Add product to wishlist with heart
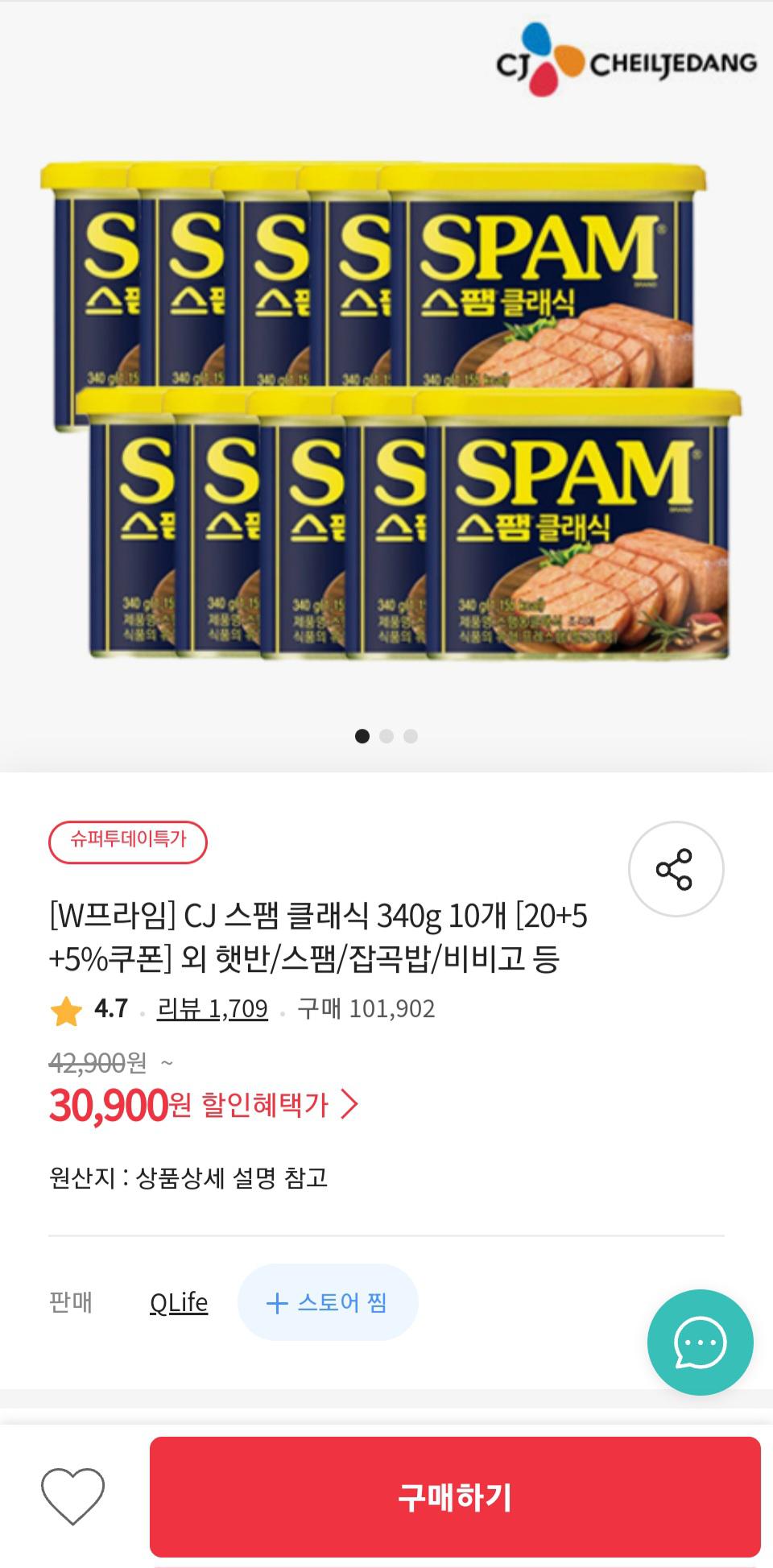This screenshot has height=1568, width=773. [73, 1496]
